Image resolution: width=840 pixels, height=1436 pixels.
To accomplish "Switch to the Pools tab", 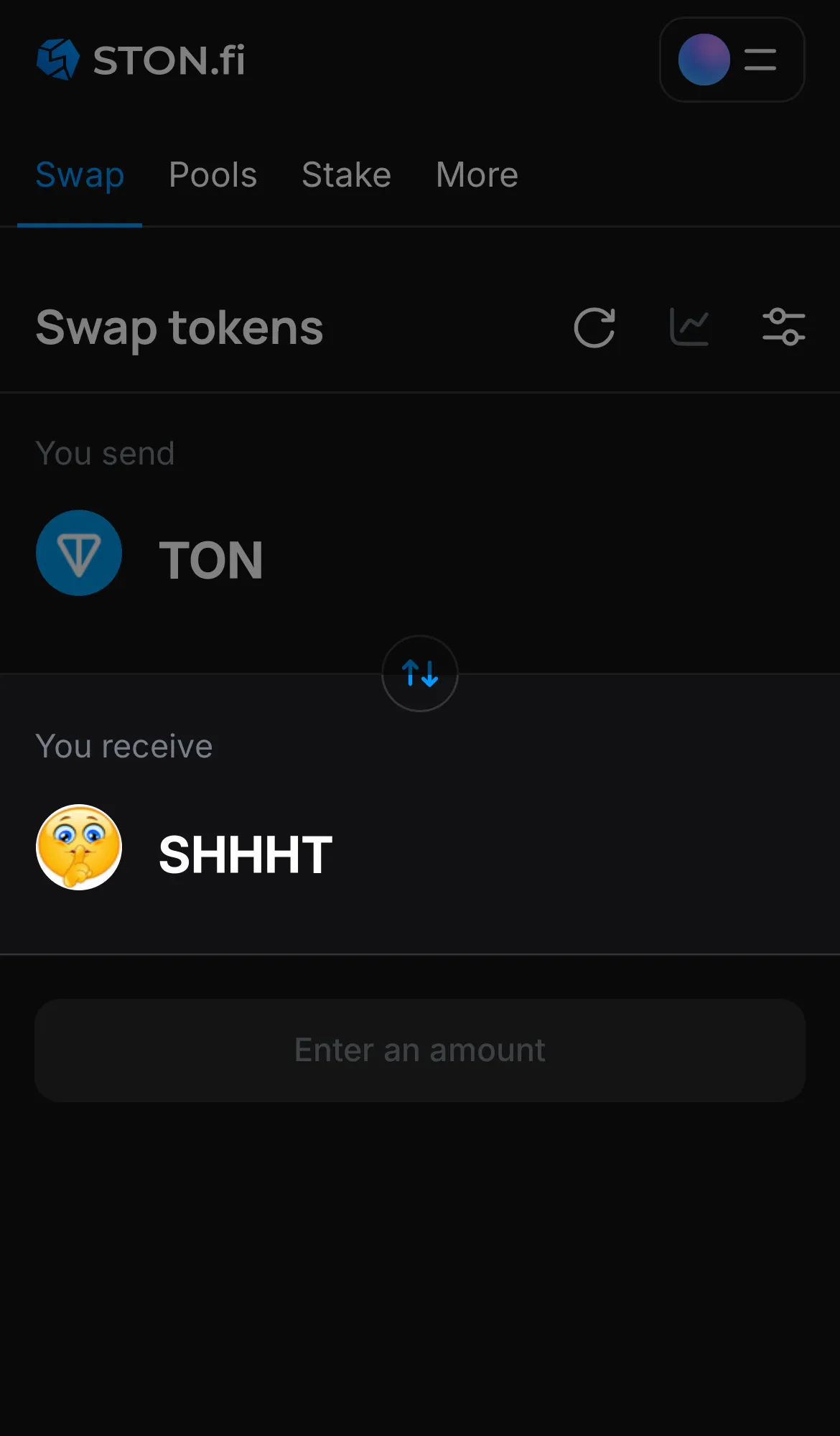I will (213, 174).
